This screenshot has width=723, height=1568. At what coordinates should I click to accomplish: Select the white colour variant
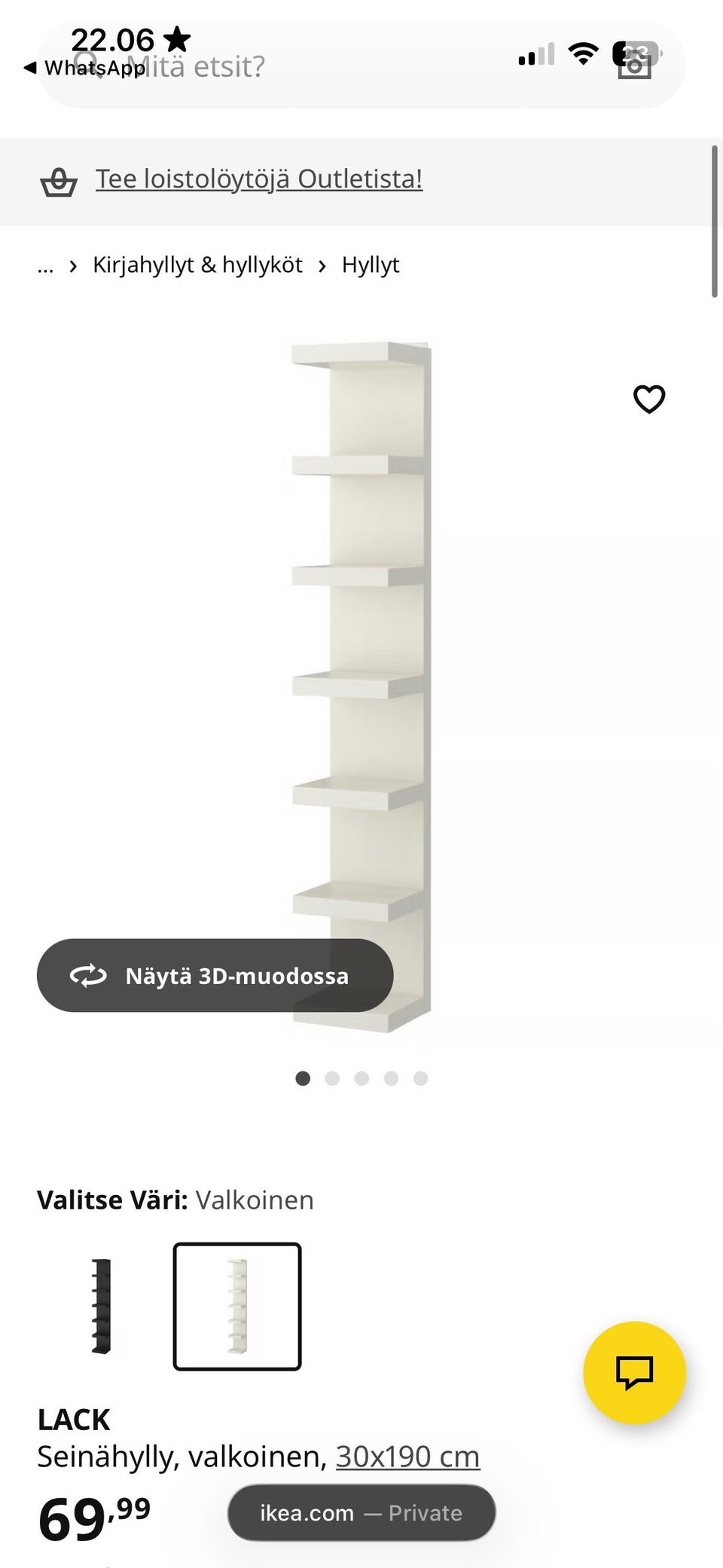[237, 1306]
